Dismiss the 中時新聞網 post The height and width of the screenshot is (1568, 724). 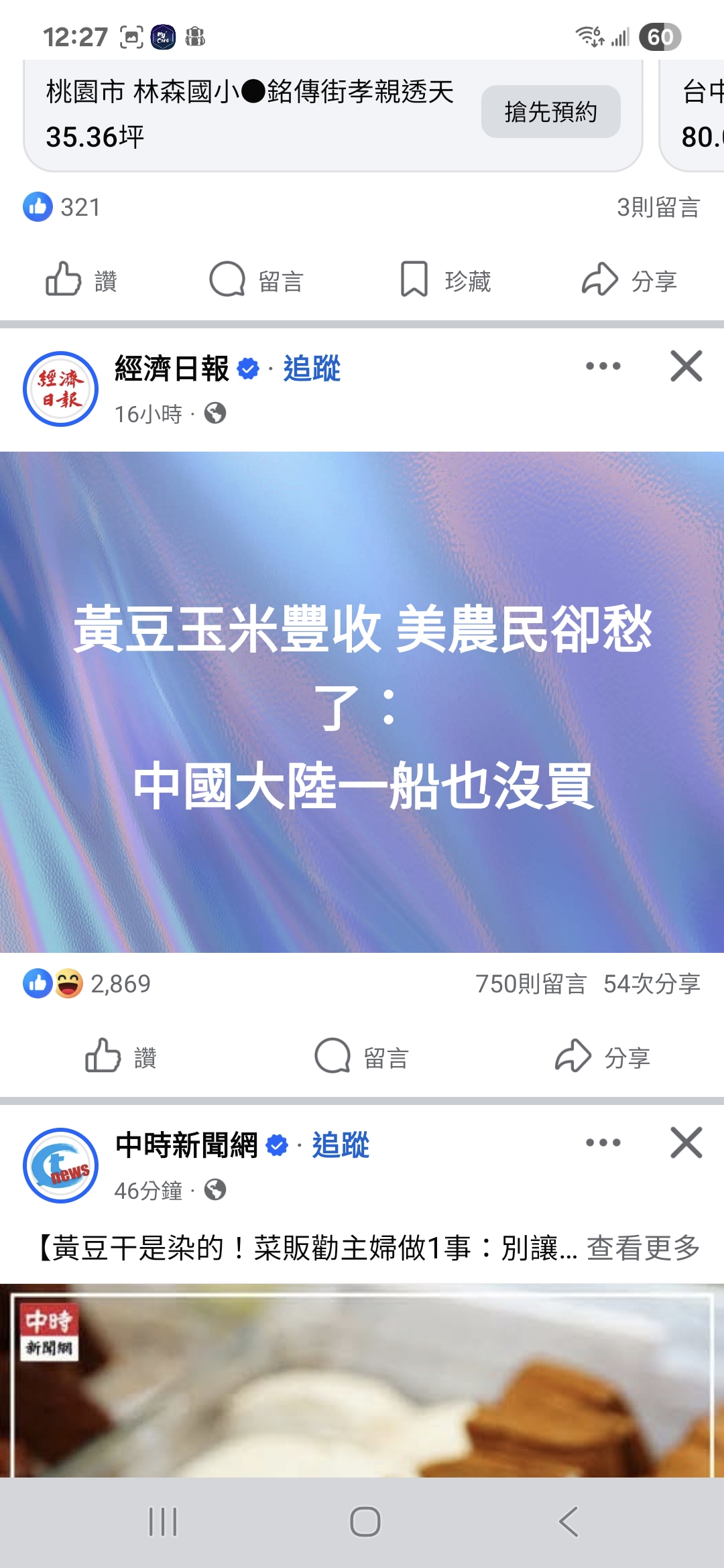click(686, 1142)
